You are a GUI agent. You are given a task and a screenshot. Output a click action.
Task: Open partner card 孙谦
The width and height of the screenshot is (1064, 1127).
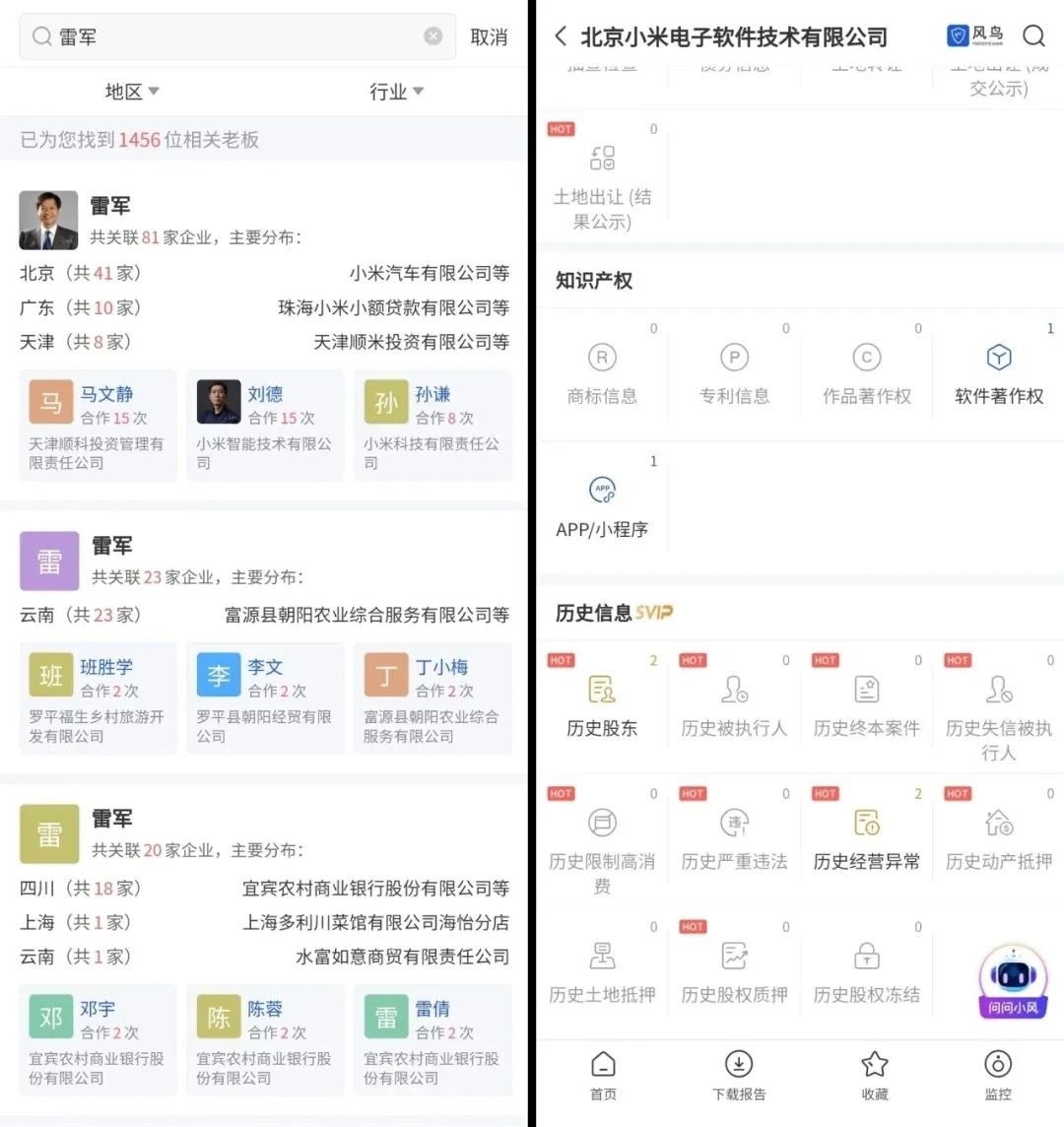432,425
